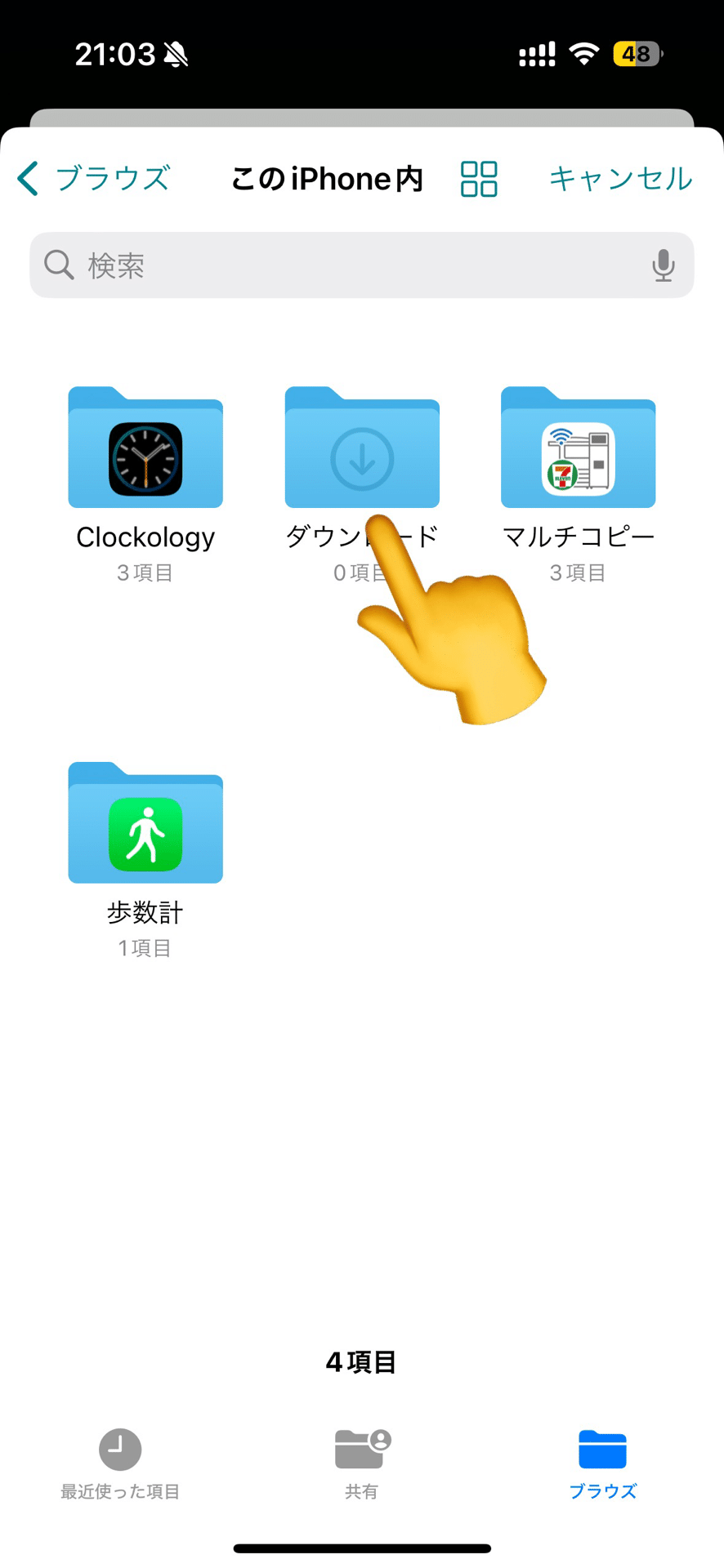Open the Clockology folder
The height and width of the screenshot is (1568, 724).
click(145, 448)
